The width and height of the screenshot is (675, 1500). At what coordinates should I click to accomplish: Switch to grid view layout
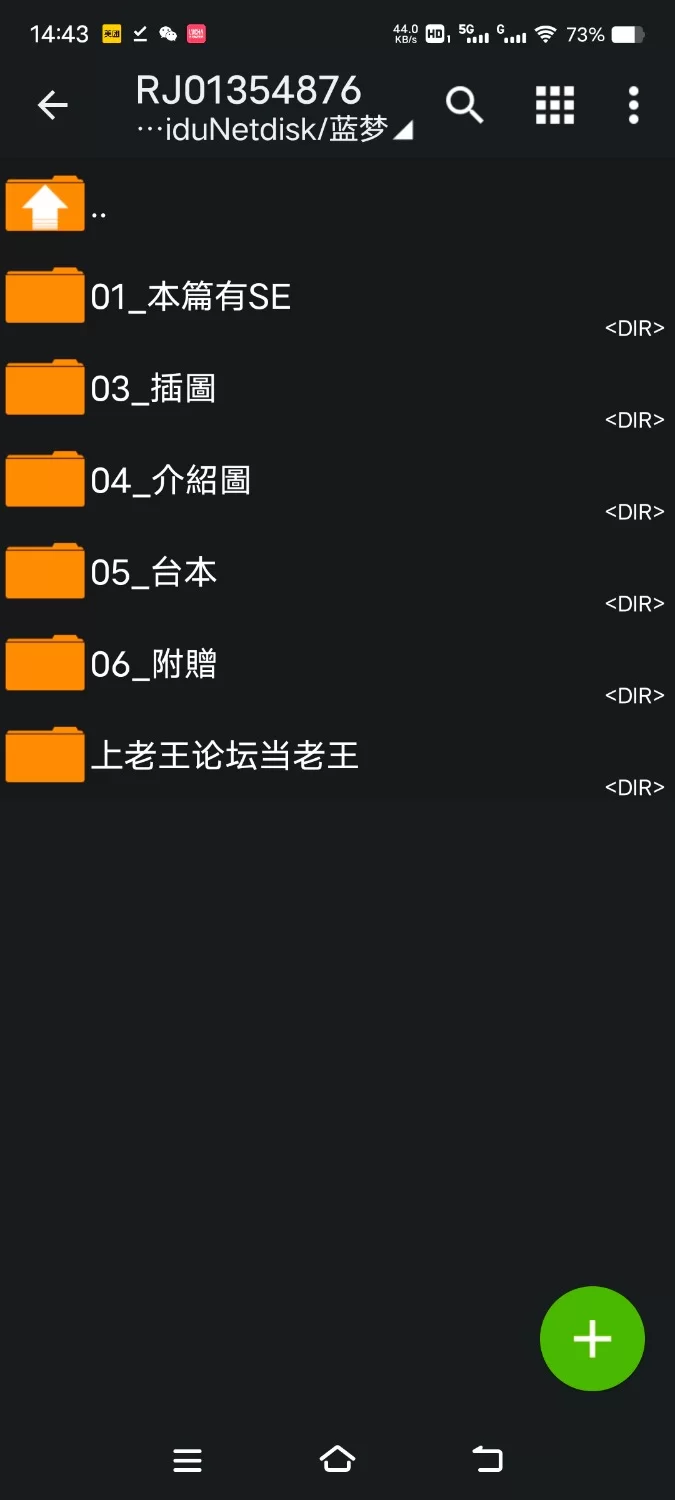pyautogui.click(x=555, y=105)
